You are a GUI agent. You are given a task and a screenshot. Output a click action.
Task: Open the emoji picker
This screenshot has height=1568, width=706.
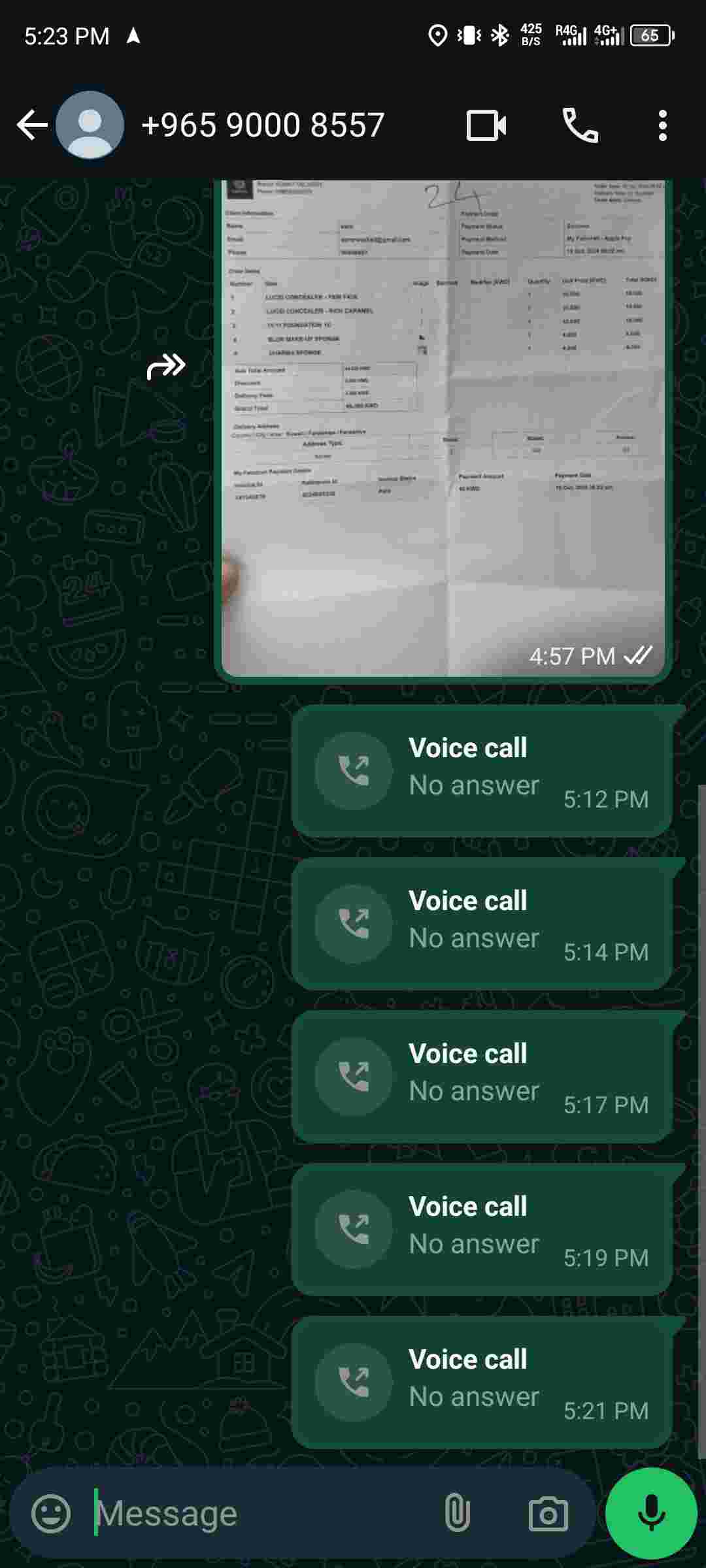[51, 1513]
